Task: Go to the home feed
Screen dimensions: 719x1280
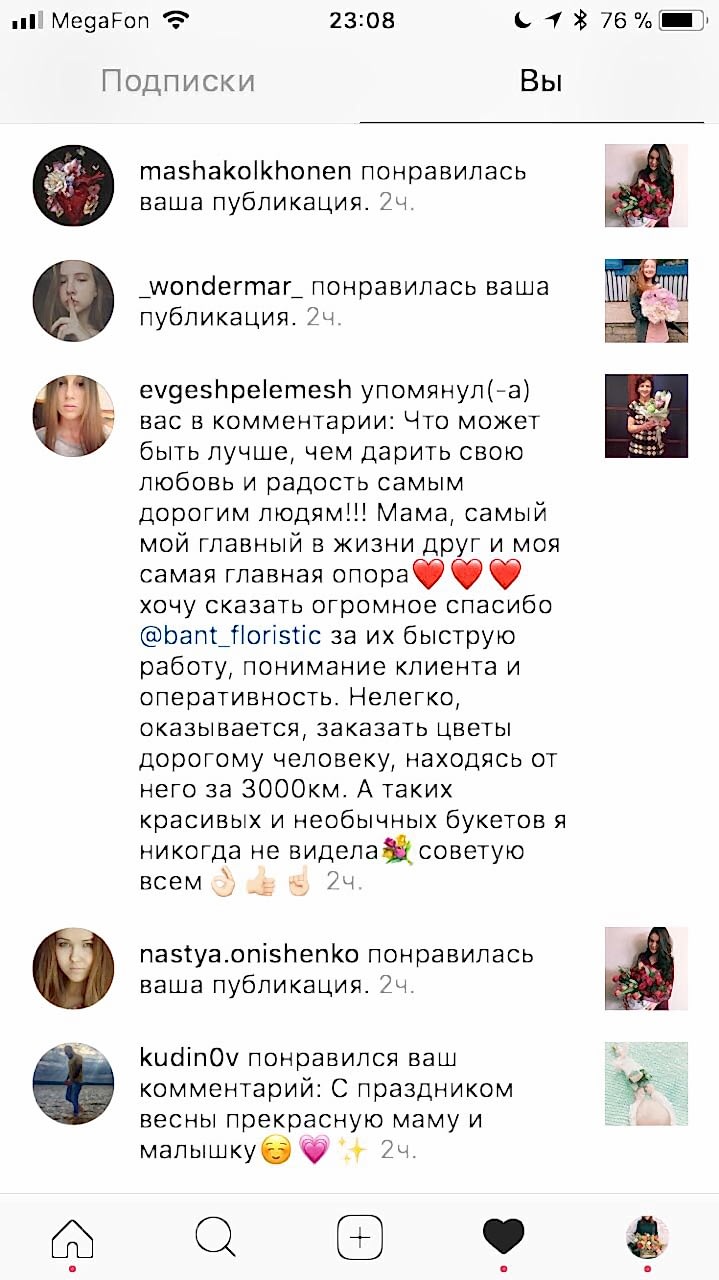Action: coord(72,1238)
